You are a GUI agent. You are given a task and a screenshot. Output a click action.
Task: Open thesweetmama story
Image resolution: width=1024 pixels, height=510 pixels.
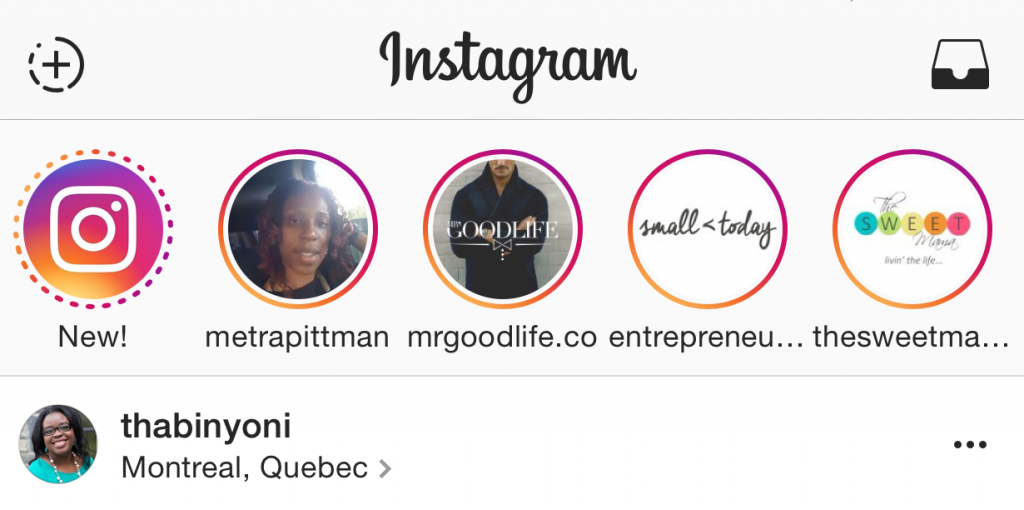pos(911,229)
